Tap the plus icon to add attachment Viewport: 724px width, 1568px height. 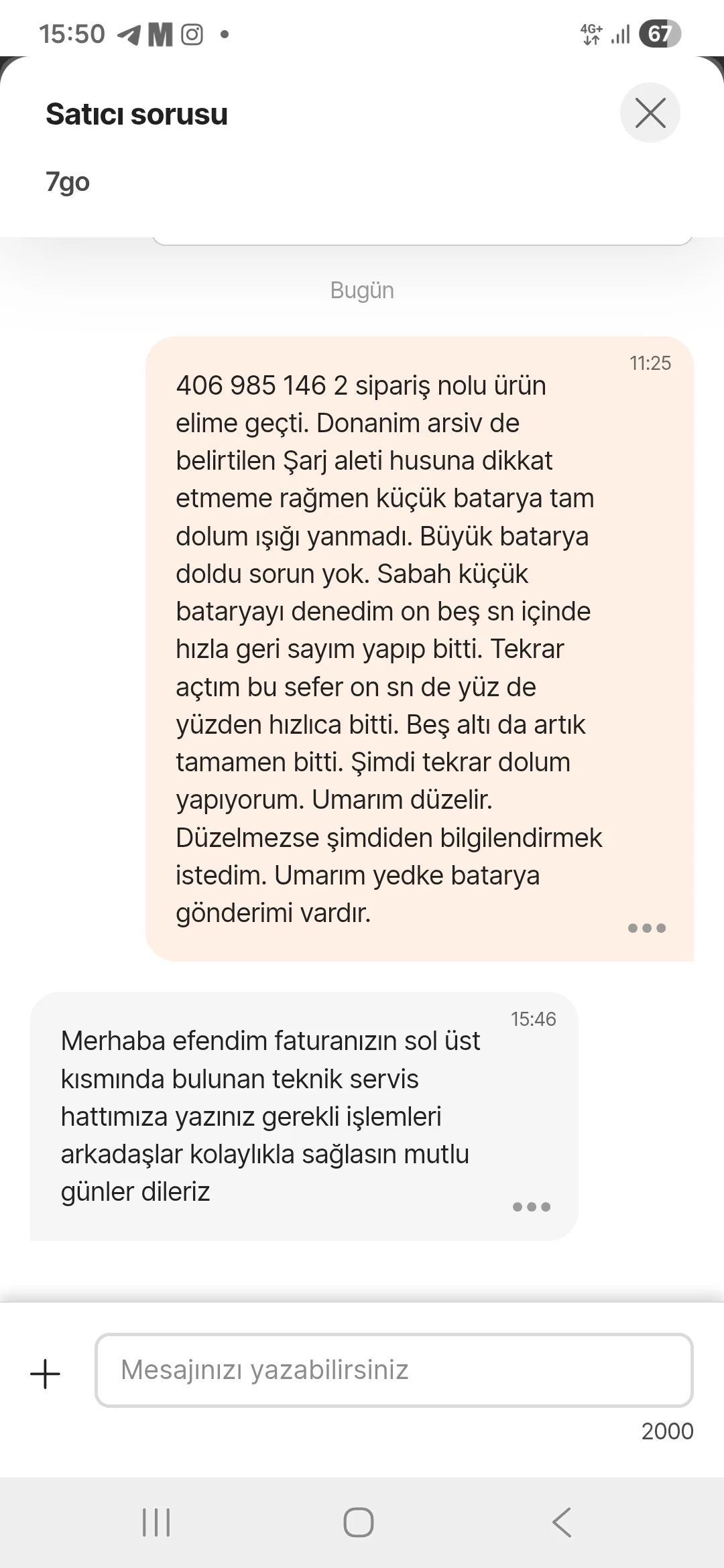coord(46,1374)
